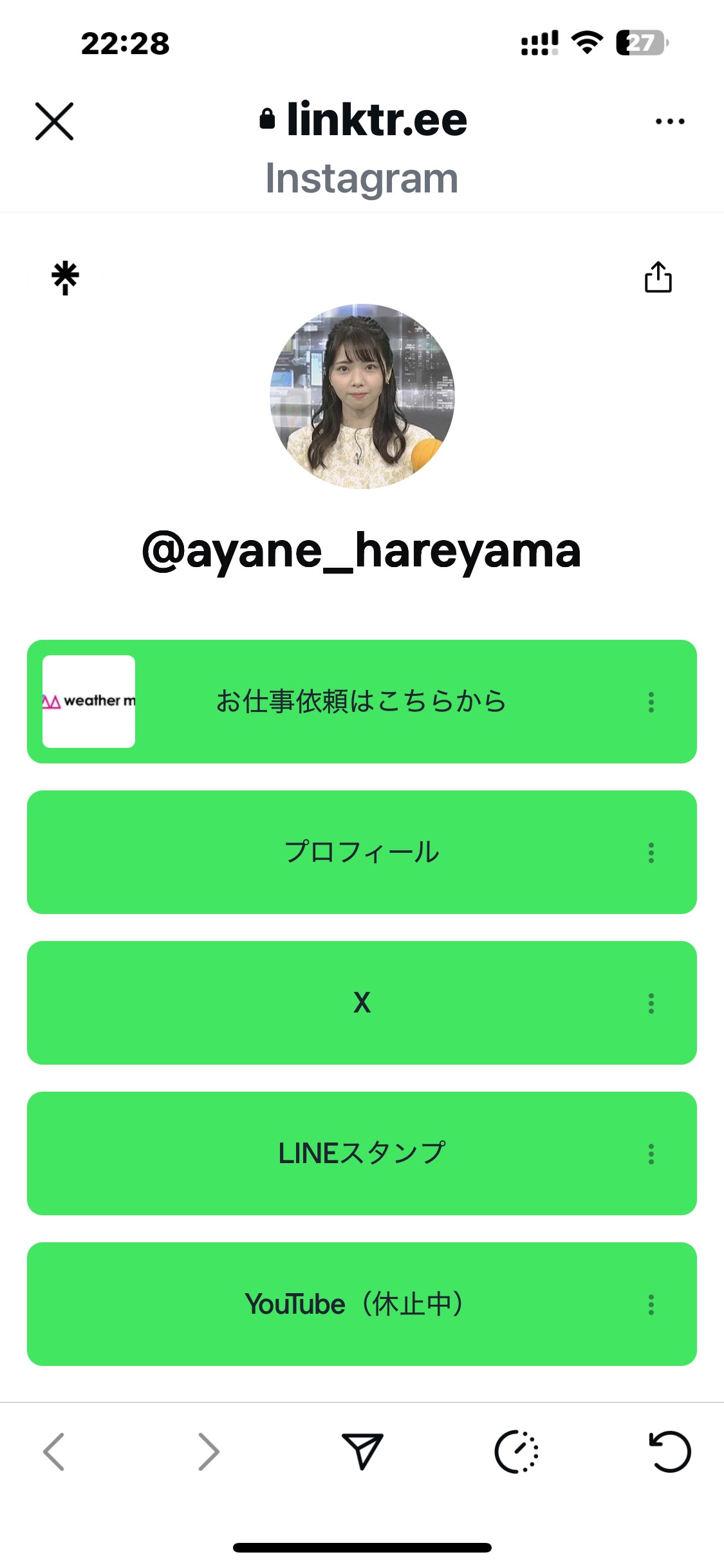Open the browser's three-dot options menu
Screen dimensions: 724x1568
tap(670, 121)
